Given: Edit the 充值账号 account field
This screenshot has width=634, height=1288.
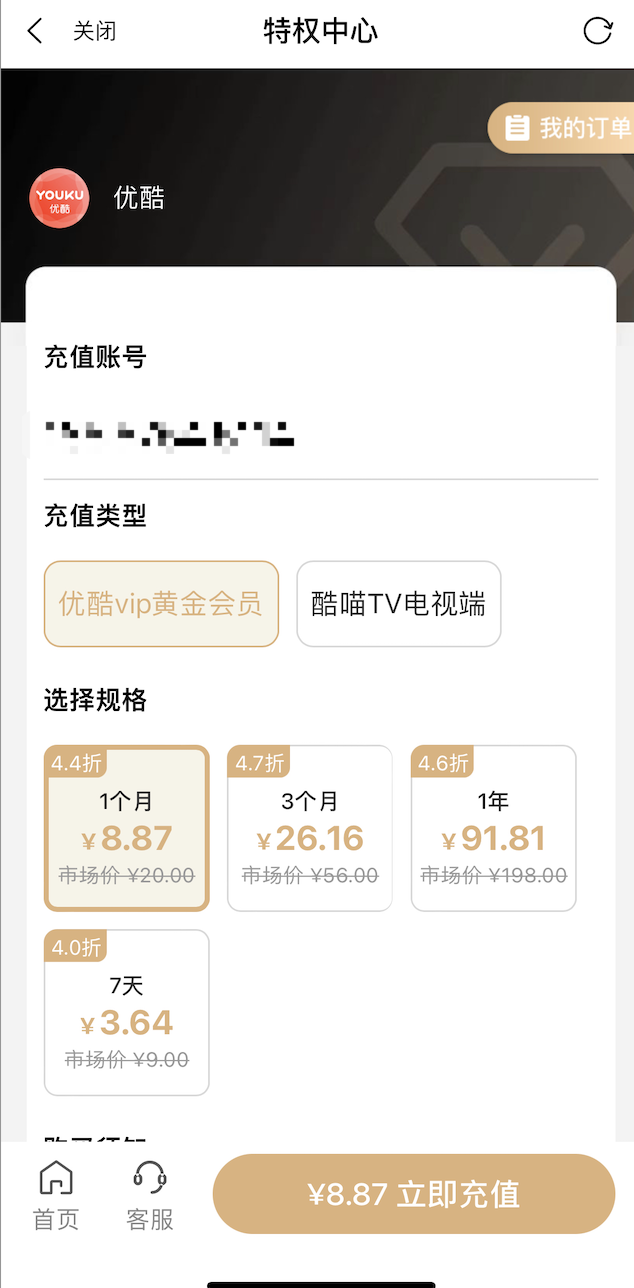Looking at the screenshot, I should pos(320,434).
